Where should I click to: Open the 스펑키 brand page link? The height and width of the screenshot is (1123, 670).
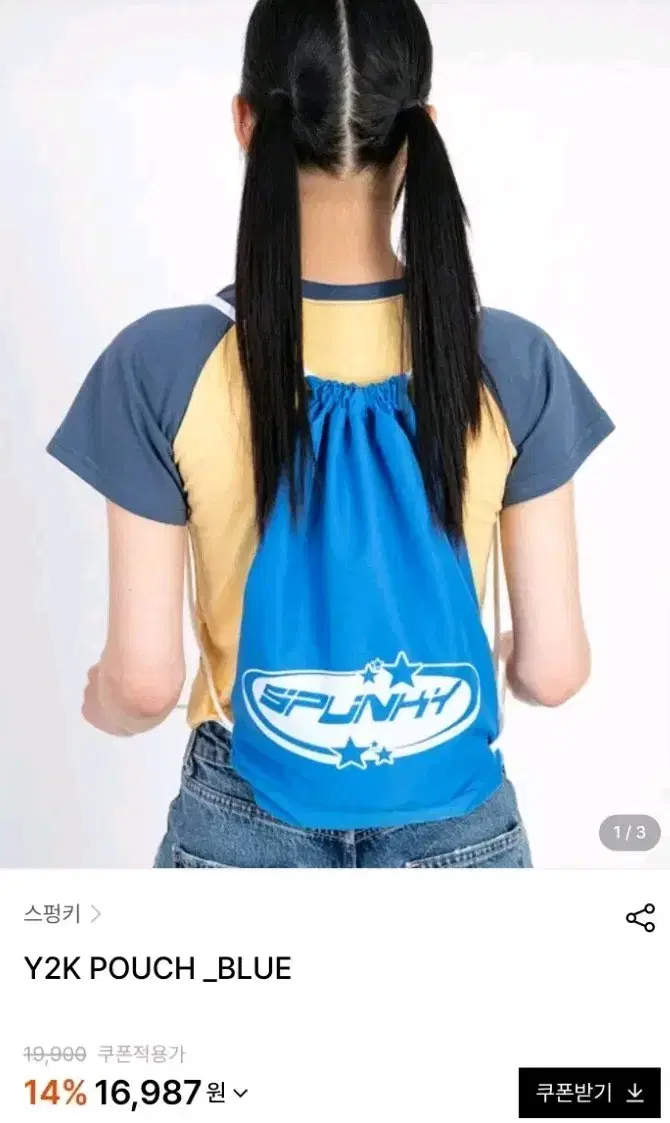(x=62, y=914)
